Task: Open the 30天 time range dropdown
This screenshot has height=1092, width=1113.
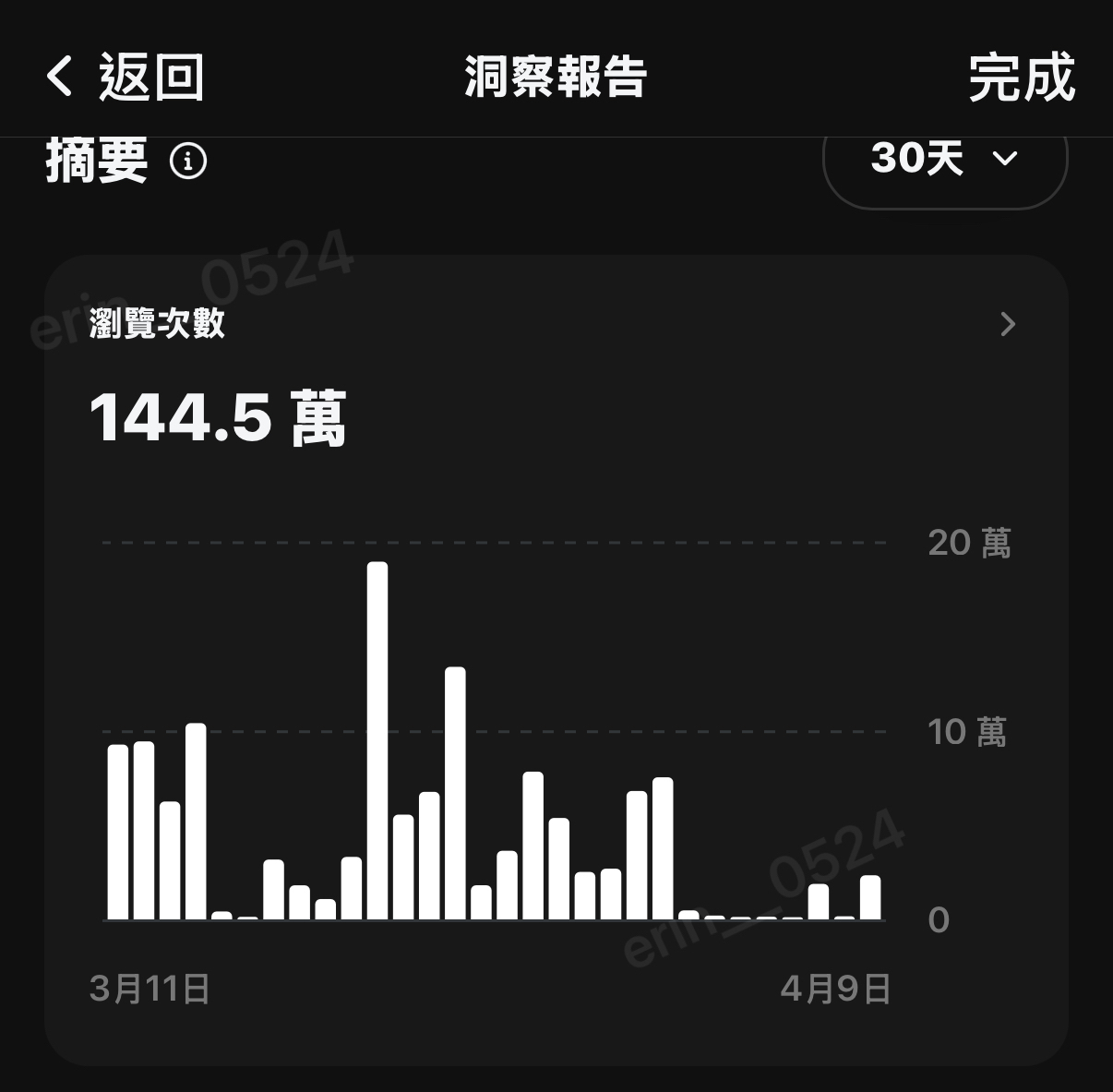Action: (x=944, y=159)
